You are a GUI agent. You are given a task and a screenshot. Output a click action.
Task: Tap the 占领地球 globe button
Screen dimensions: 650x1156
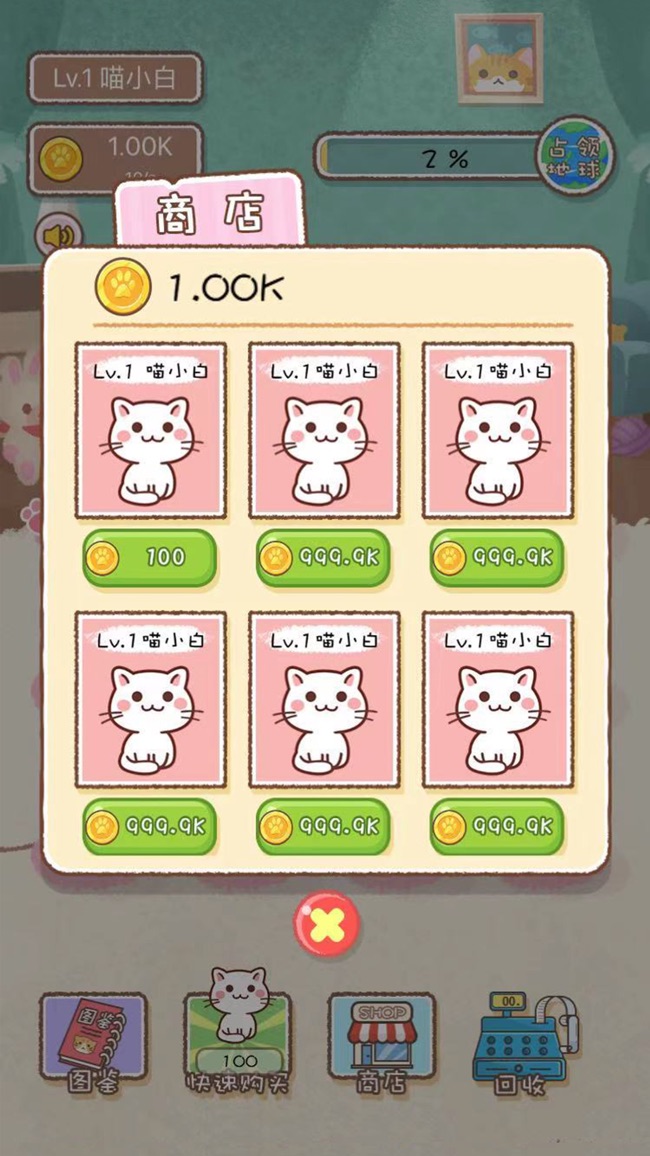[x=575, y=156]
